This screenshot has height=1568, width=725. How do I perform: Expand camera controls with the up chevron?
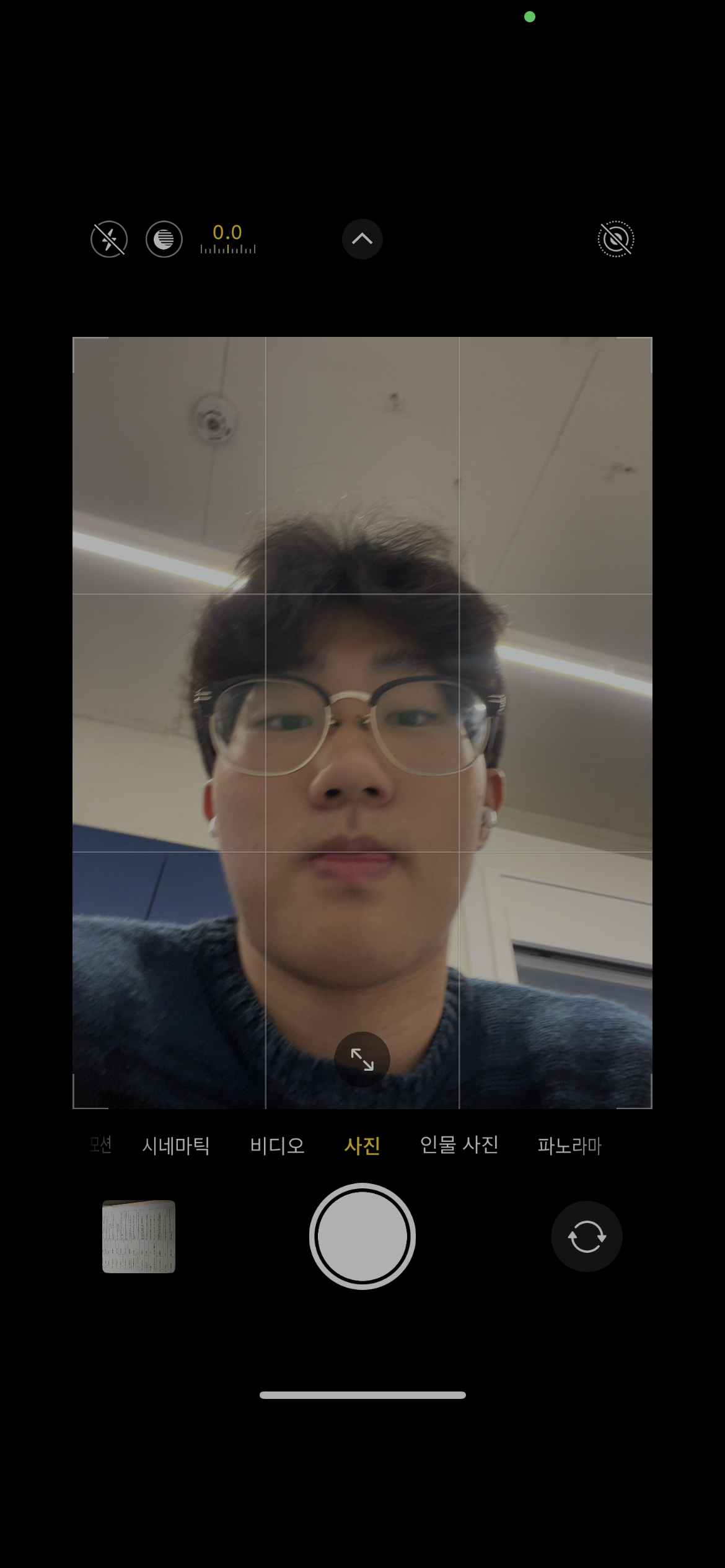362,239
